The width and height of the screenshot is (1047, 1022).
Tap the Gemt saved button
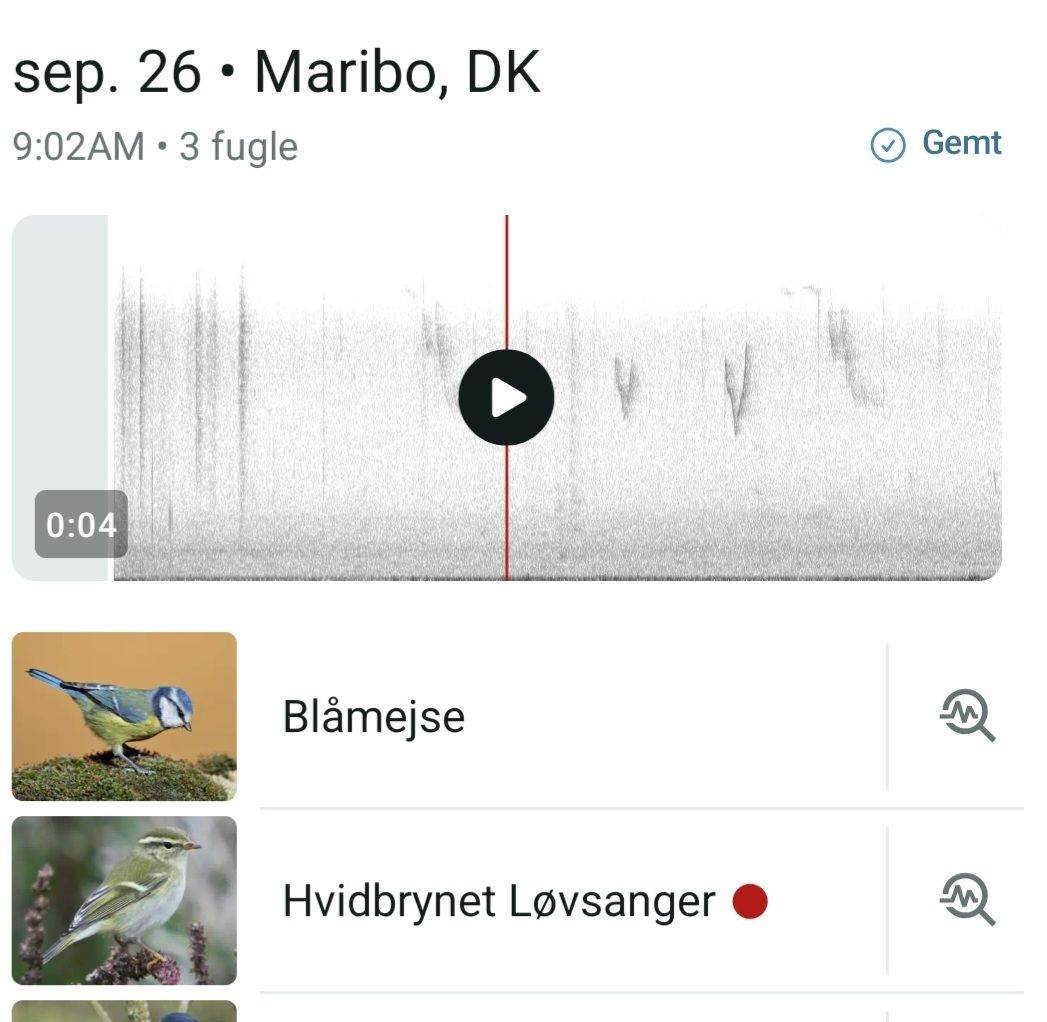pos(935,144)
